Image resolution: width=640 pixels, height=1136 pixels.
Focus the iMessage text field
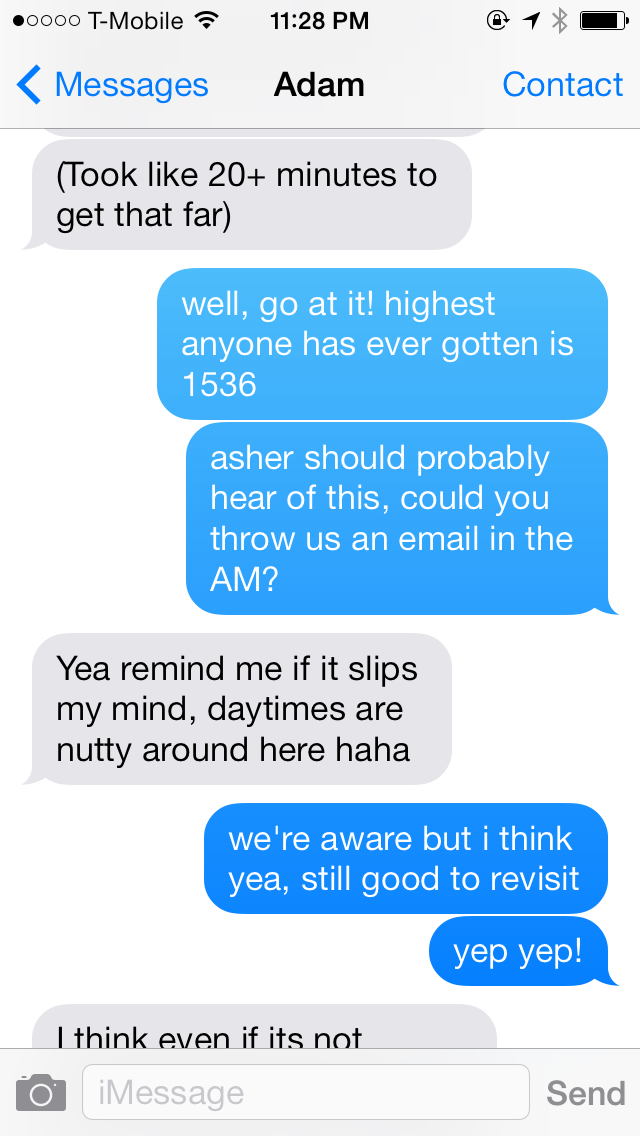(x=306, y=1092)
